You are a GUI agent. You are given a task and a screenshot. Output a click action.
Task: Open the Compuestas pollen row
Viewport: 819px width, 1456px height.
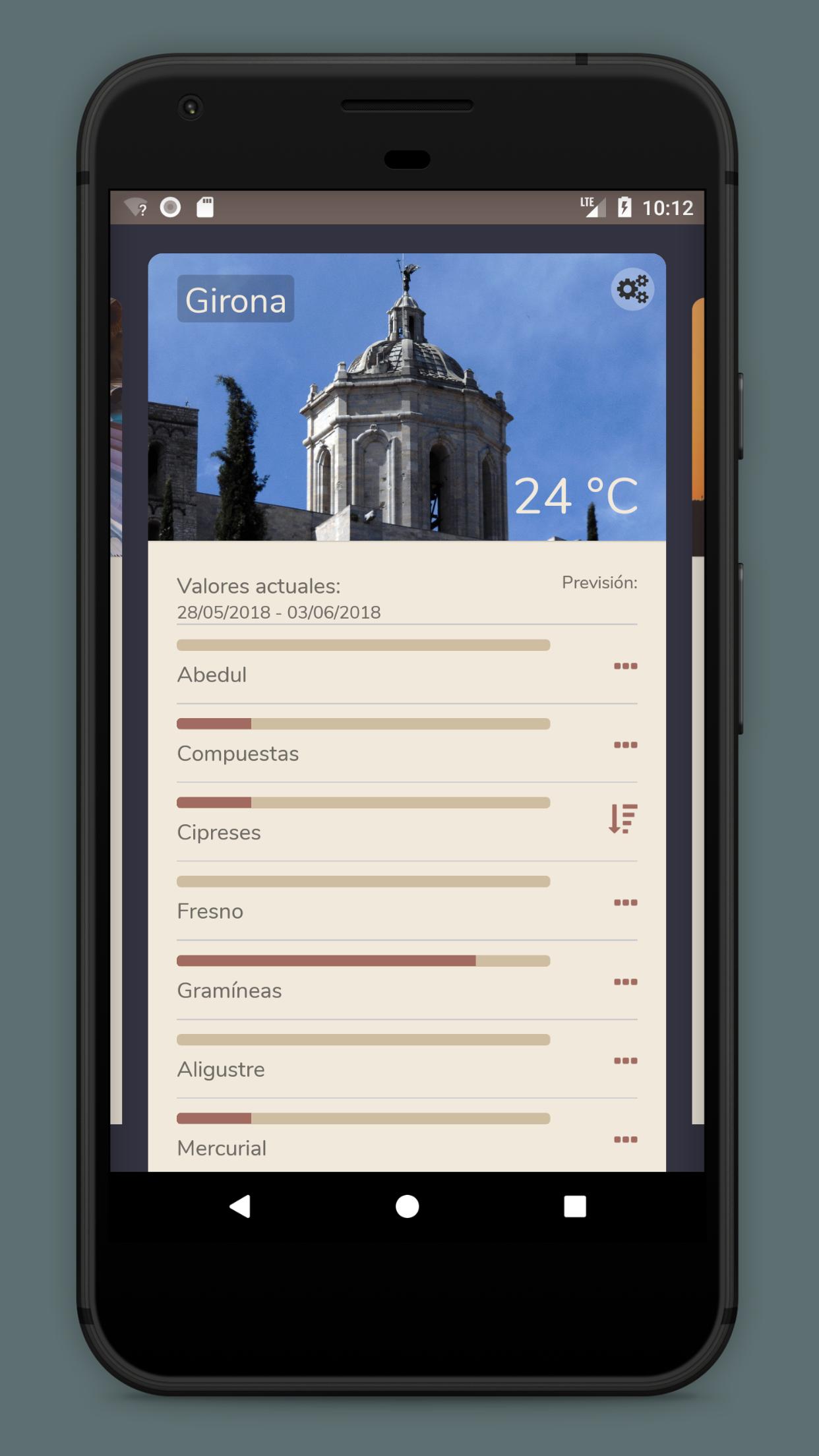pyautogui.click(x=406, y=744)
